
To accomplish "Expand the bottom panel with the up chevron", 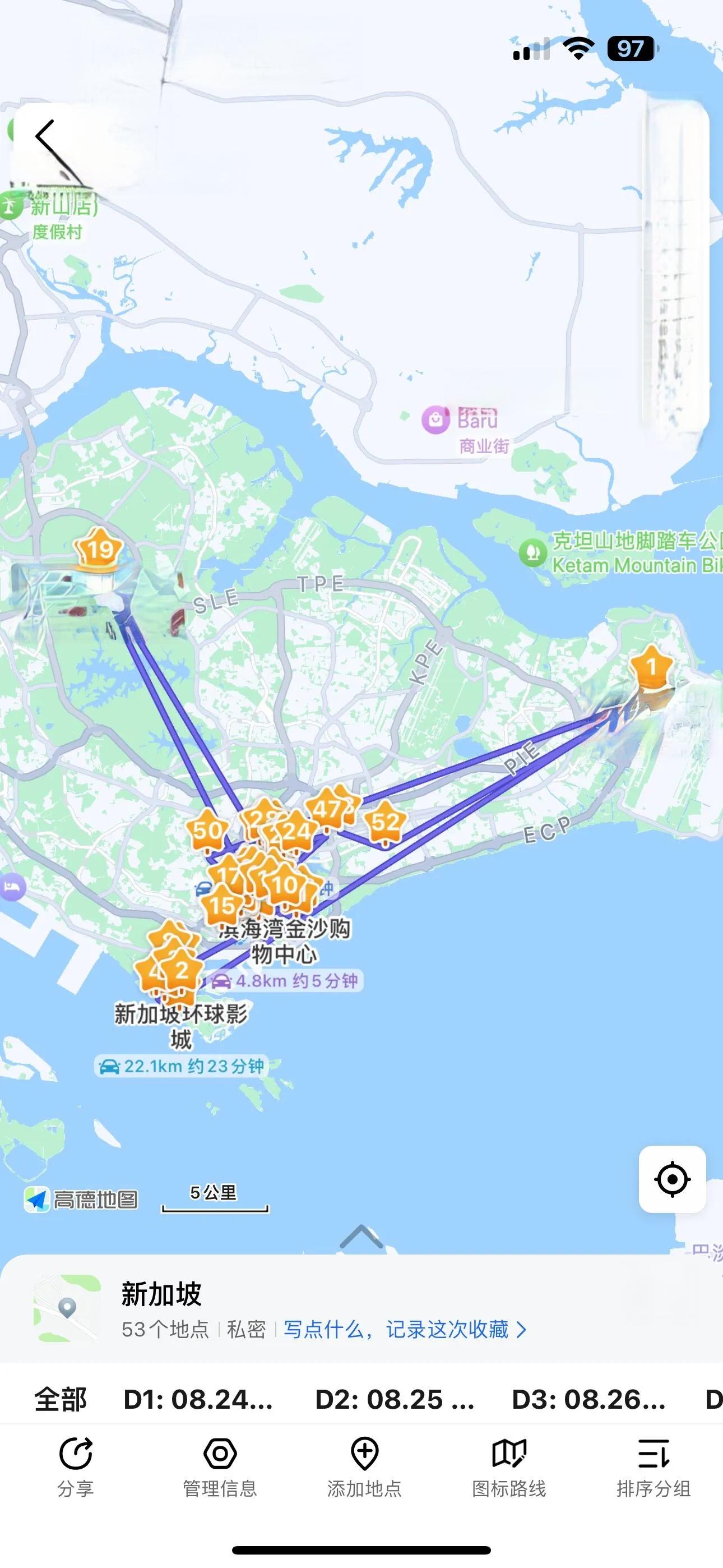I will pos(361,1237).
